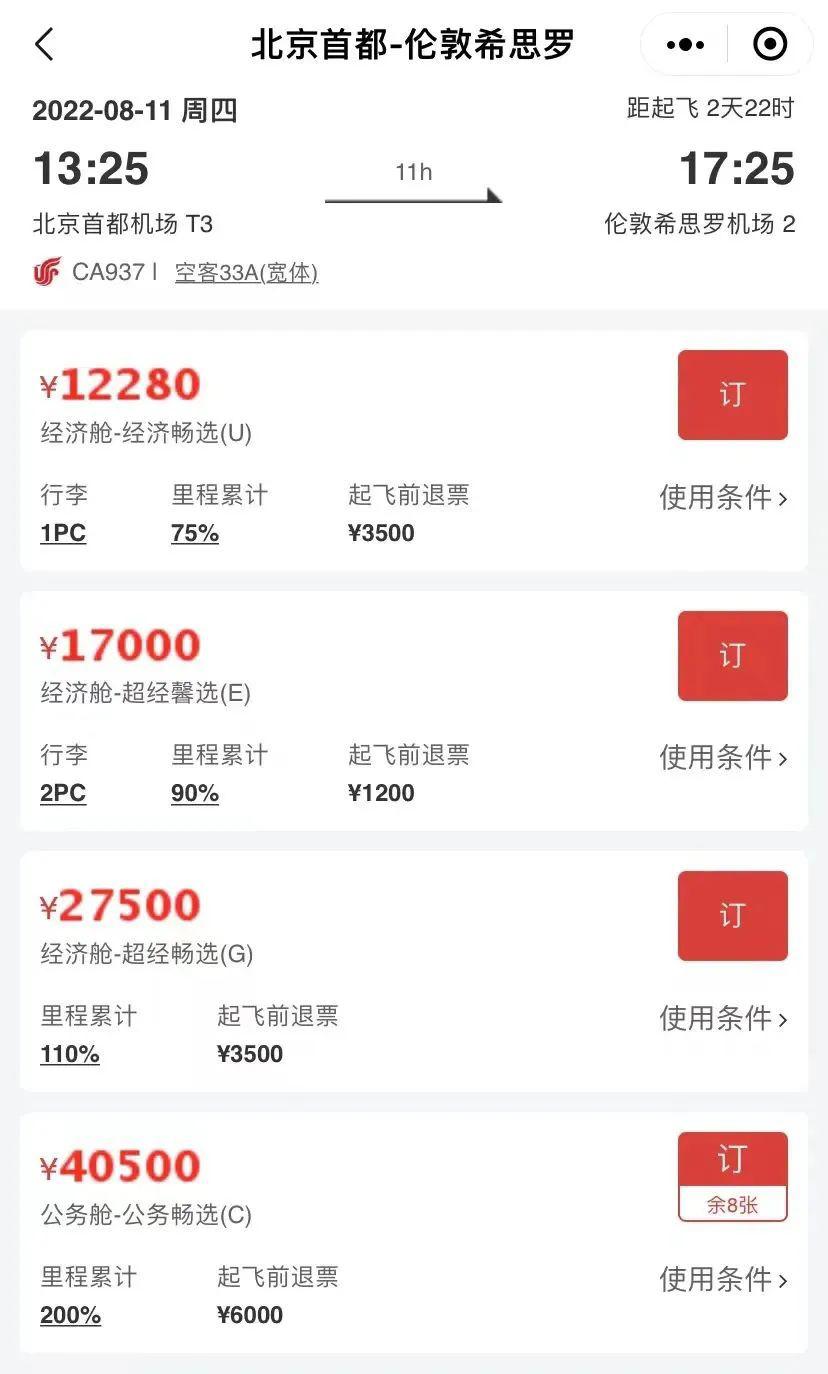
Task: Tap the 90% mileage accrual link
Action: tap(195, 793)
